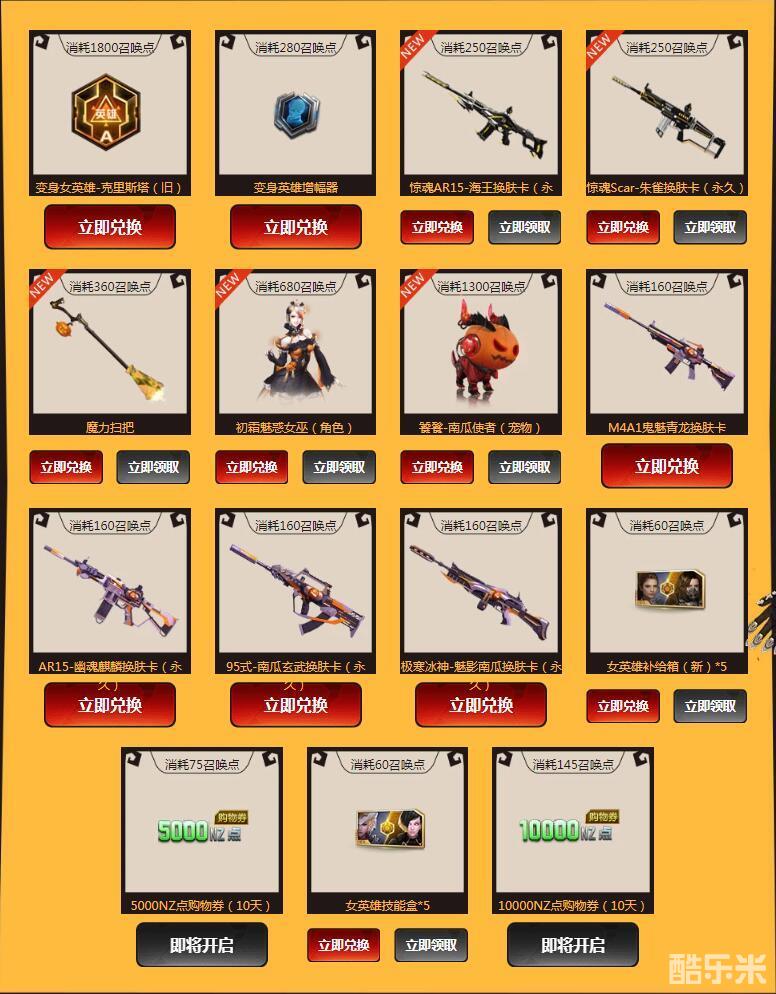Viewport: 776px width, 994px height.
Task: Tap 立即兑换 under 初霜魅惑女巫
Action: [x=252, y=467]
